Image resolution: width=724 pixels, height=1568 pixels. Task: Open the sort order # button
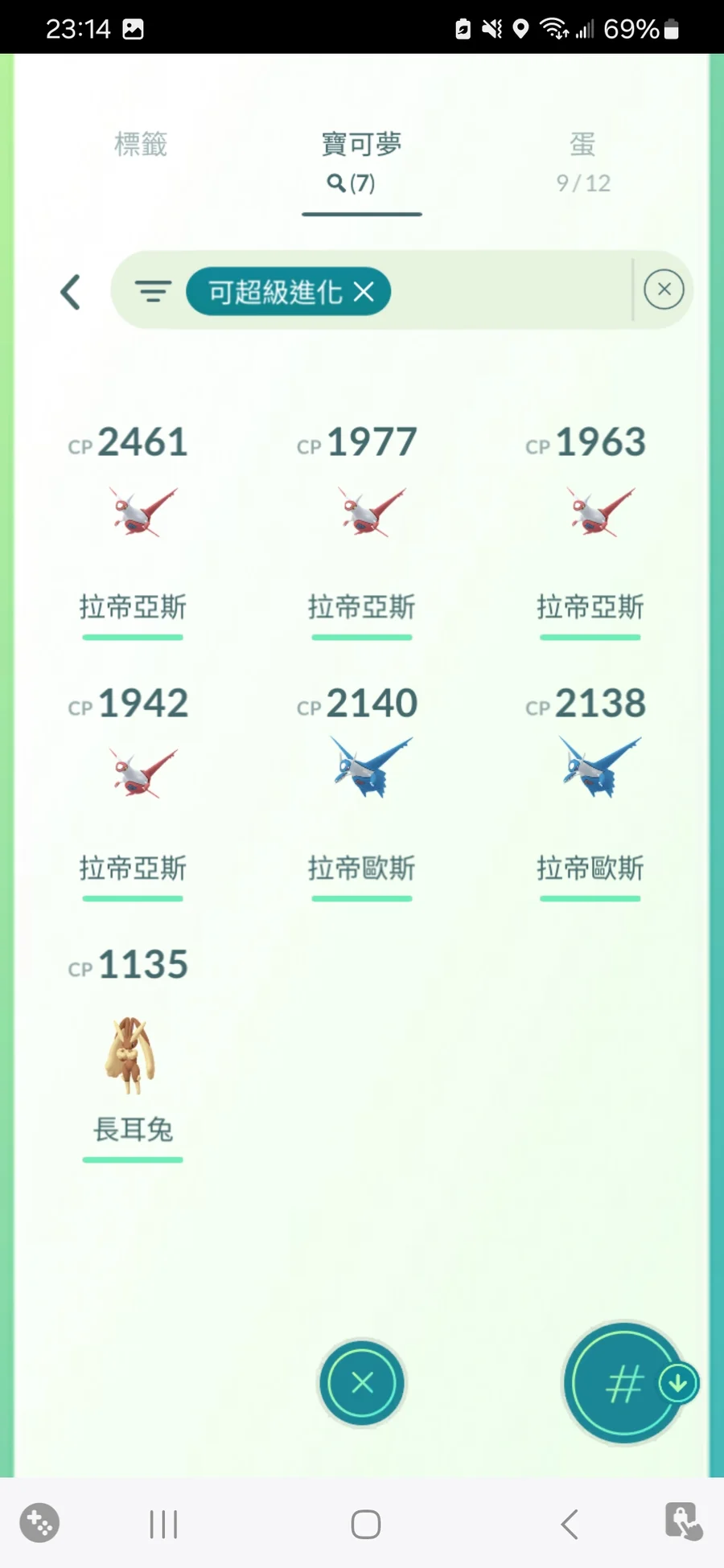click(623, 1383)
